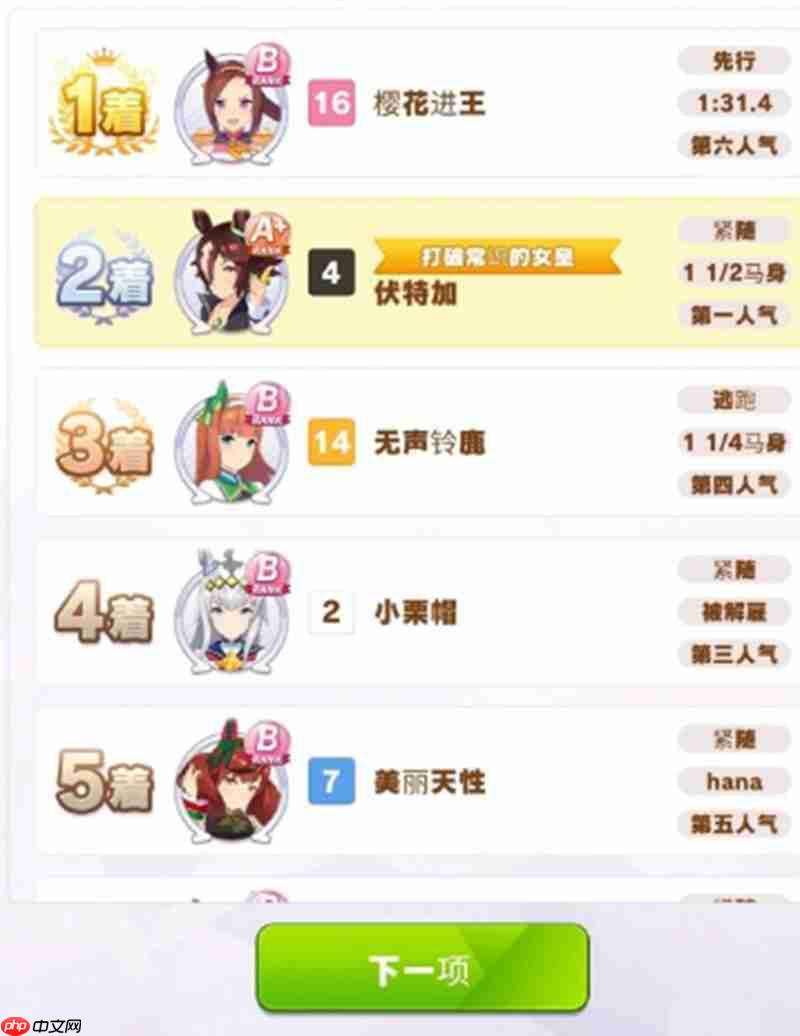Toggle the 逃跑 strategy tag on 无声铃鹿's row
The image size is (800, 1036).
(733, 402)
